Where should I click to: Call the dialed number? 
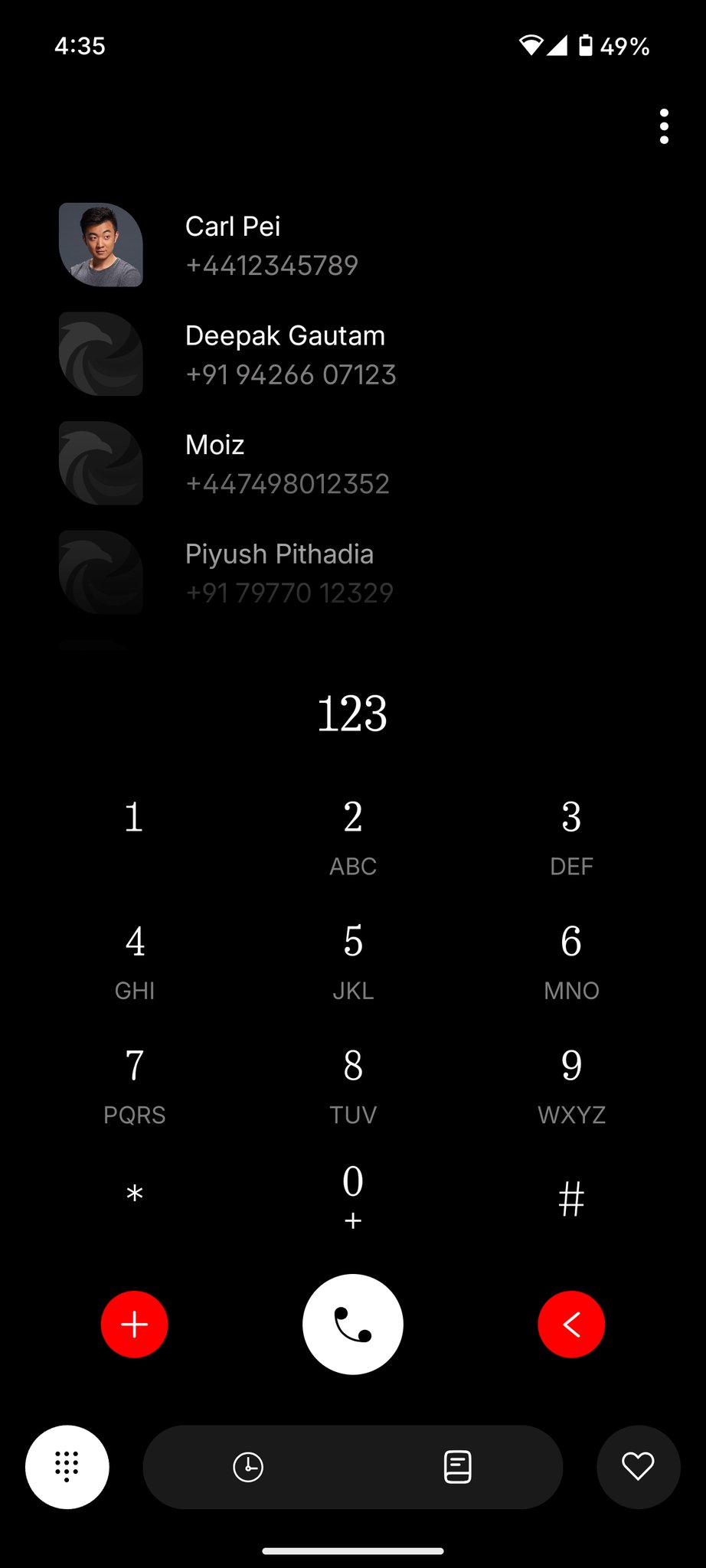[353, 1325]
